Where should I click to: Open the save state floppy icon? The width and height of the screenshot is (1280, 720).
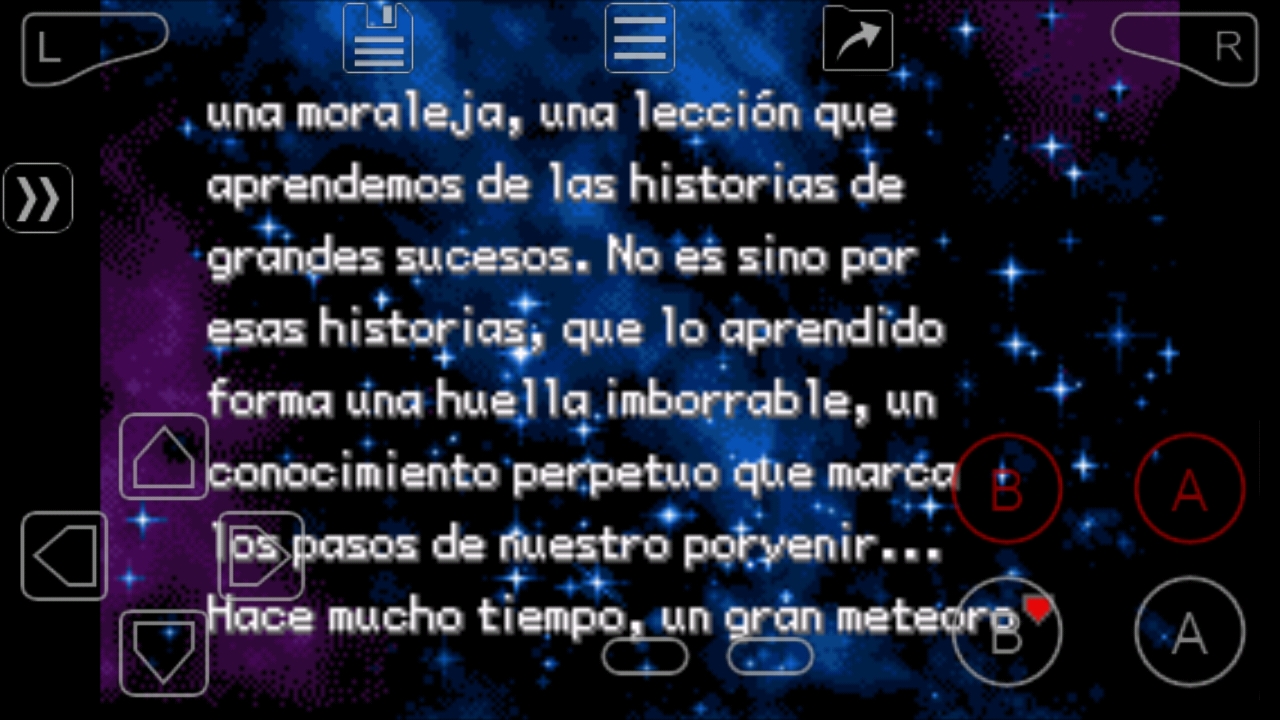pyautogui.click(x=378, y=38)
